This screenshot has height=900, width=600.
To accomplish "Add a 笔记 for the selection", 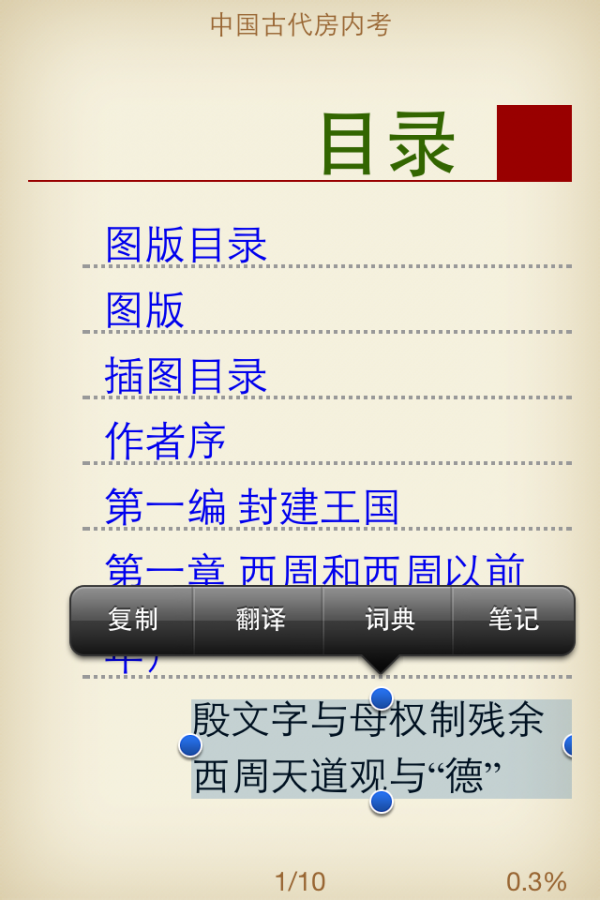I will click(x=513, y=620).
